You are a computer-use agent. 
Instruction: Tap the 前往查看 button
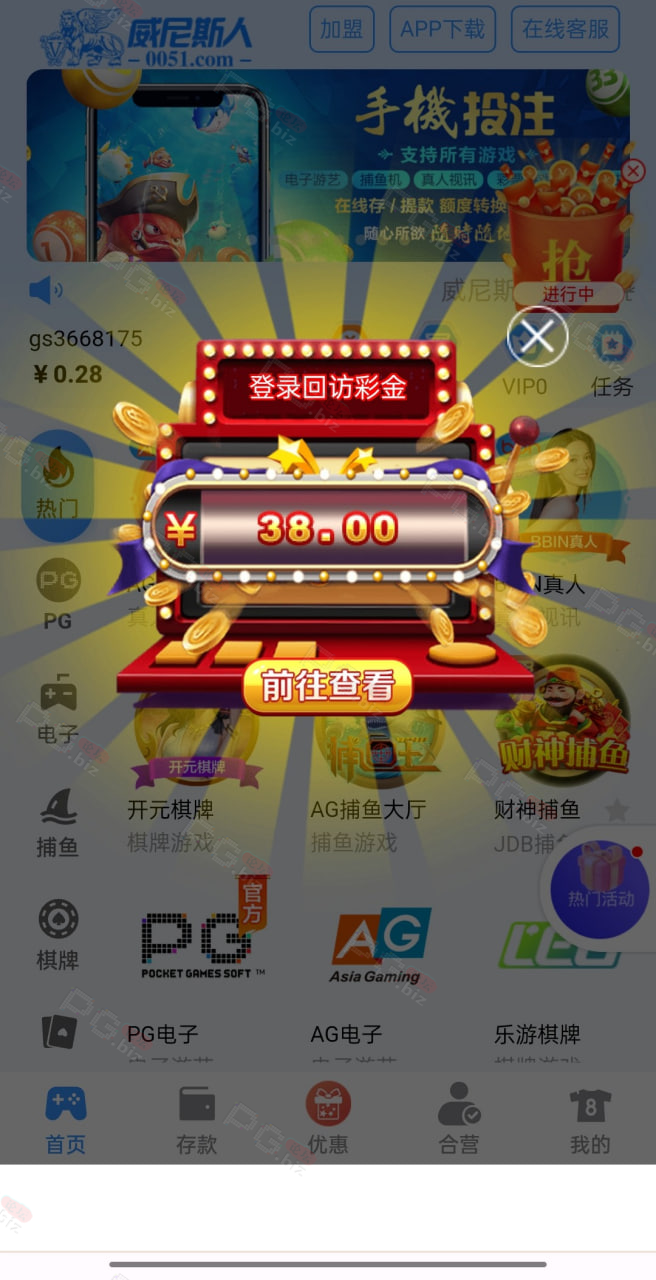tap(327, 686)
